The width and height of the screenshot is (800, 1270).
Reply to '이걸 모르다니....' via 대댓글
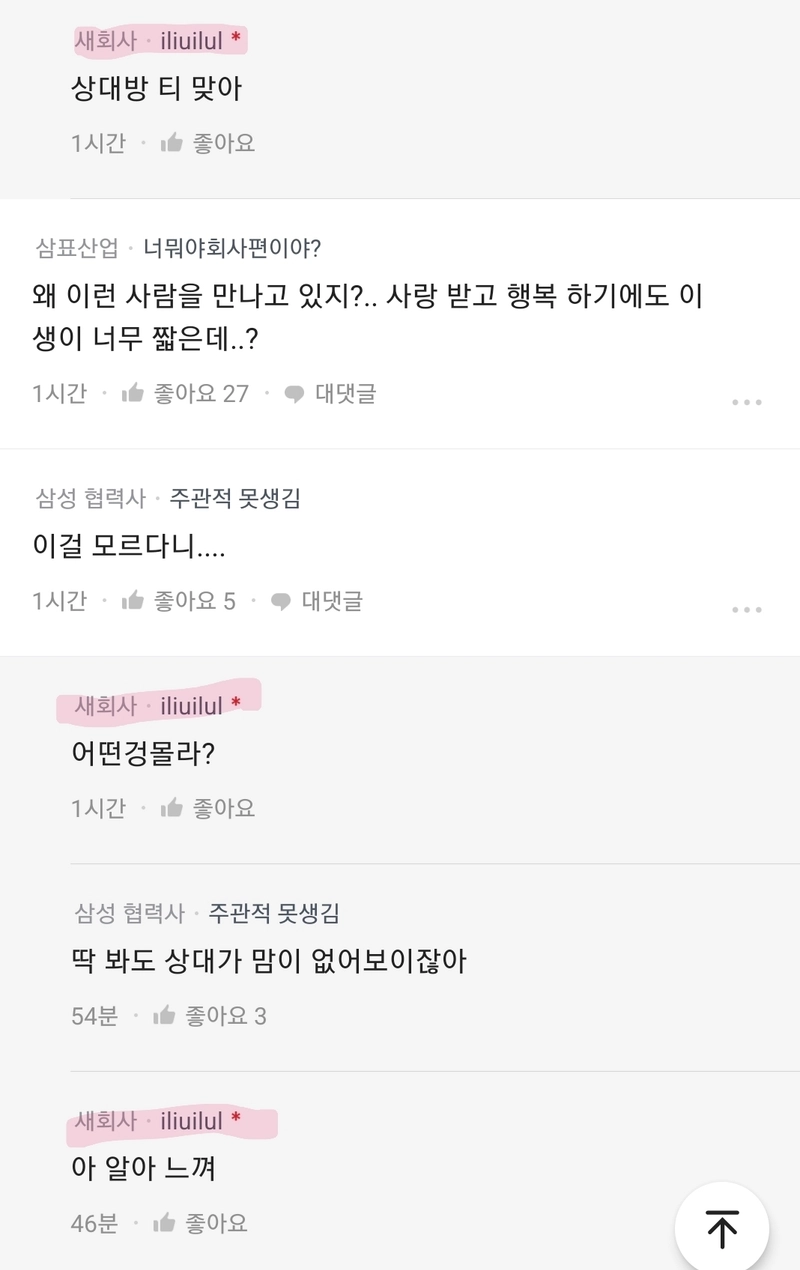316,601
